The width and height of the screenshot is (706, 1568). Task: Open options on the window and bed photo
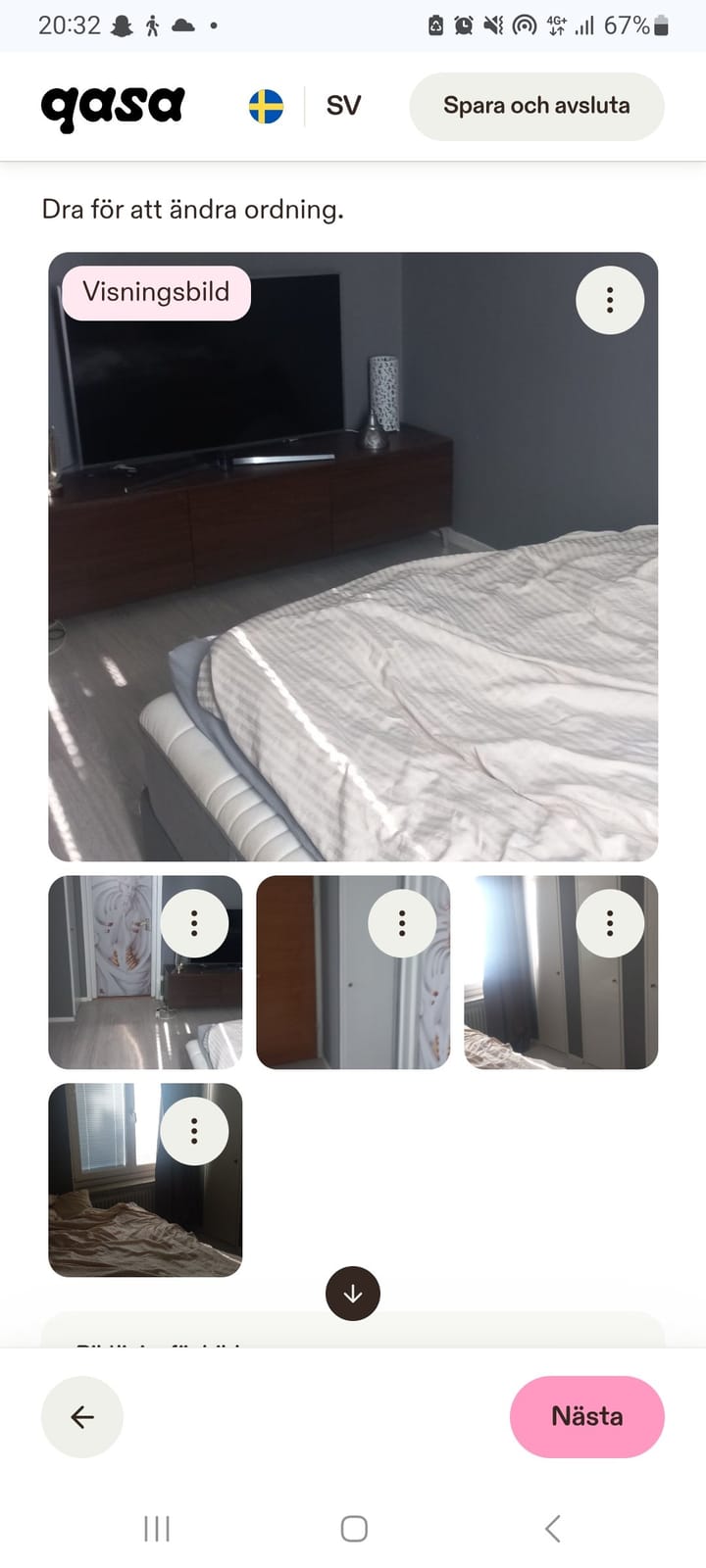pos(194,1131)
